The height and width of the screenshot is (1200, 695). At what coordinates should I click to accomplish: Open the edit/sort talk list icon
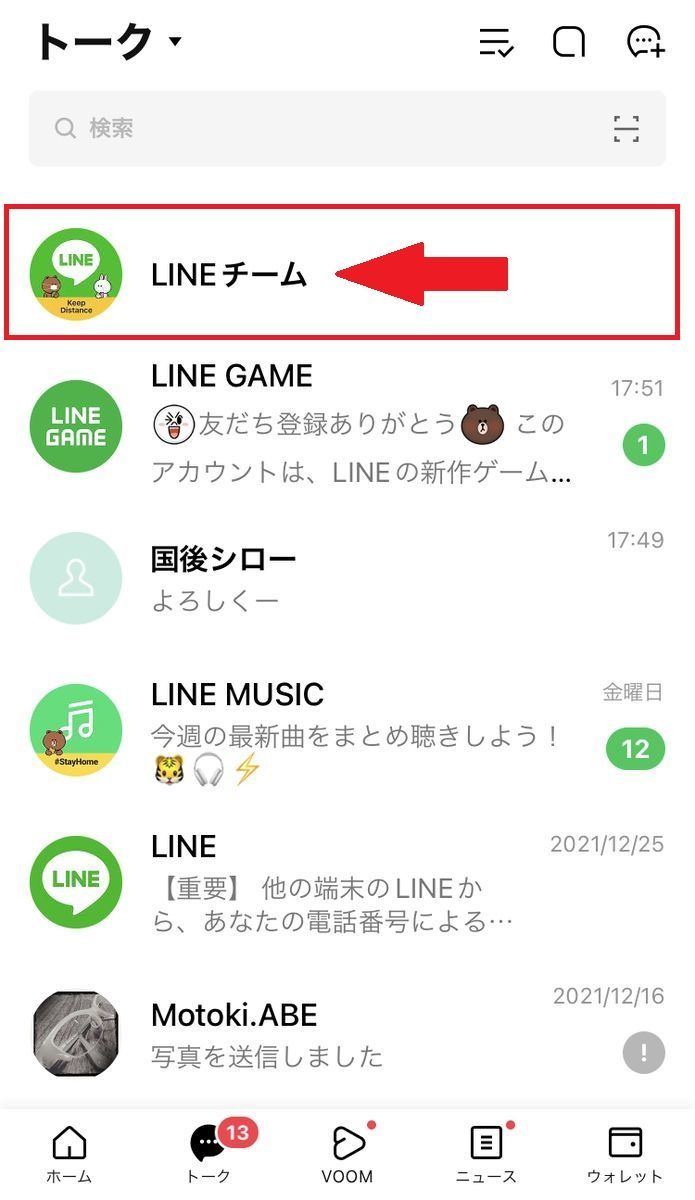[496, 42]
